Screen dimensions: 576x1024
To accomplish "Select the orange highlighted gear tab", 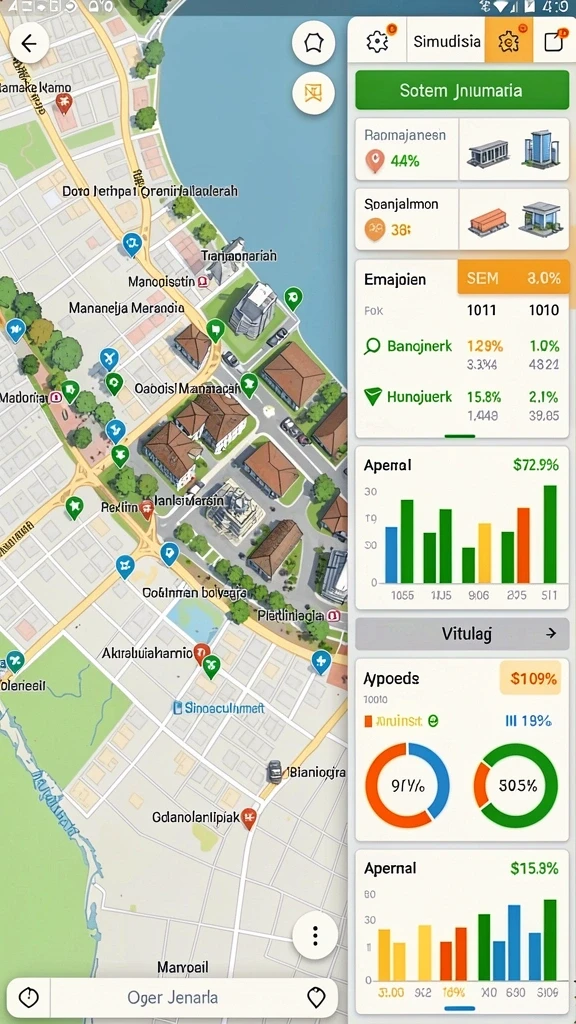I will pyautogui.click(x=509, y=41).
